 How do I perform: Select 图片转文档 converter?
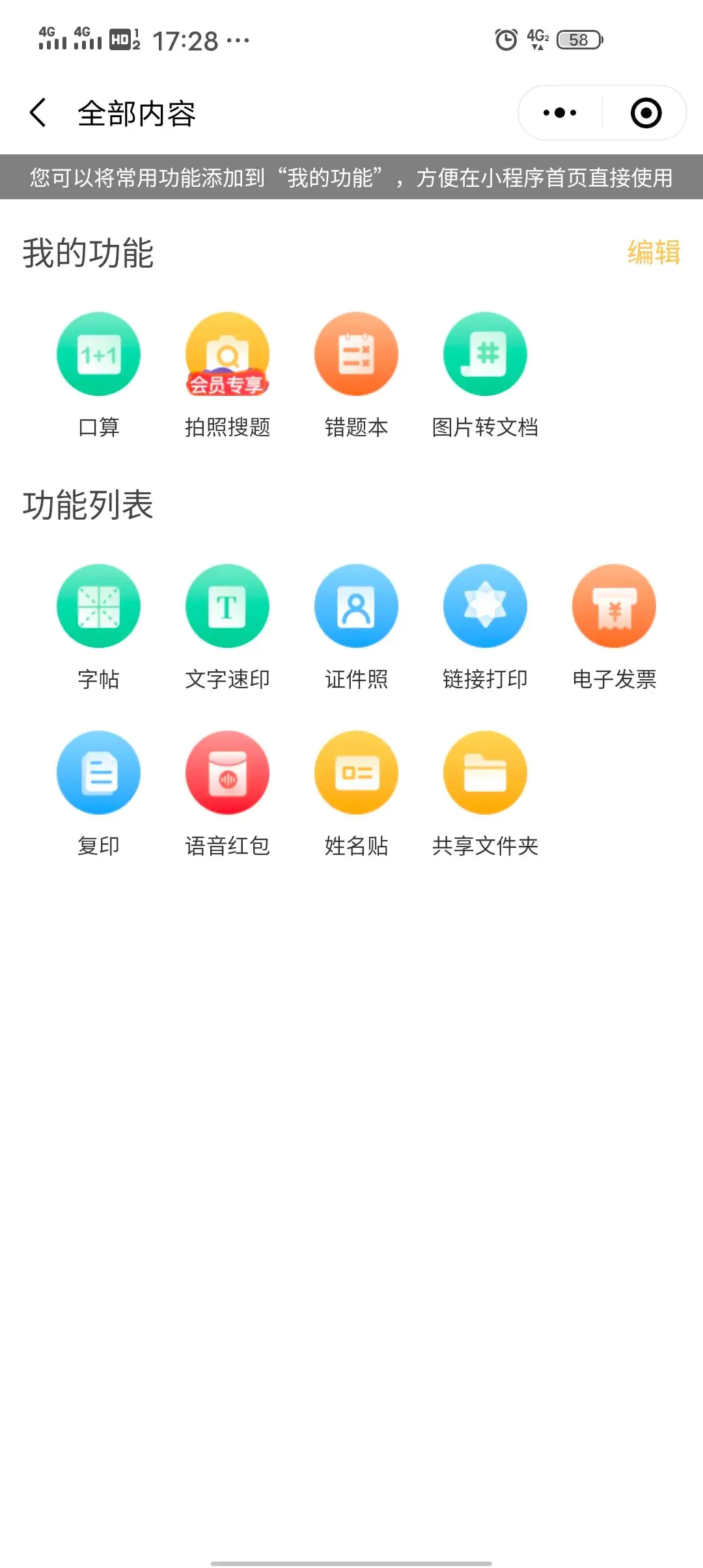[485, 354]
